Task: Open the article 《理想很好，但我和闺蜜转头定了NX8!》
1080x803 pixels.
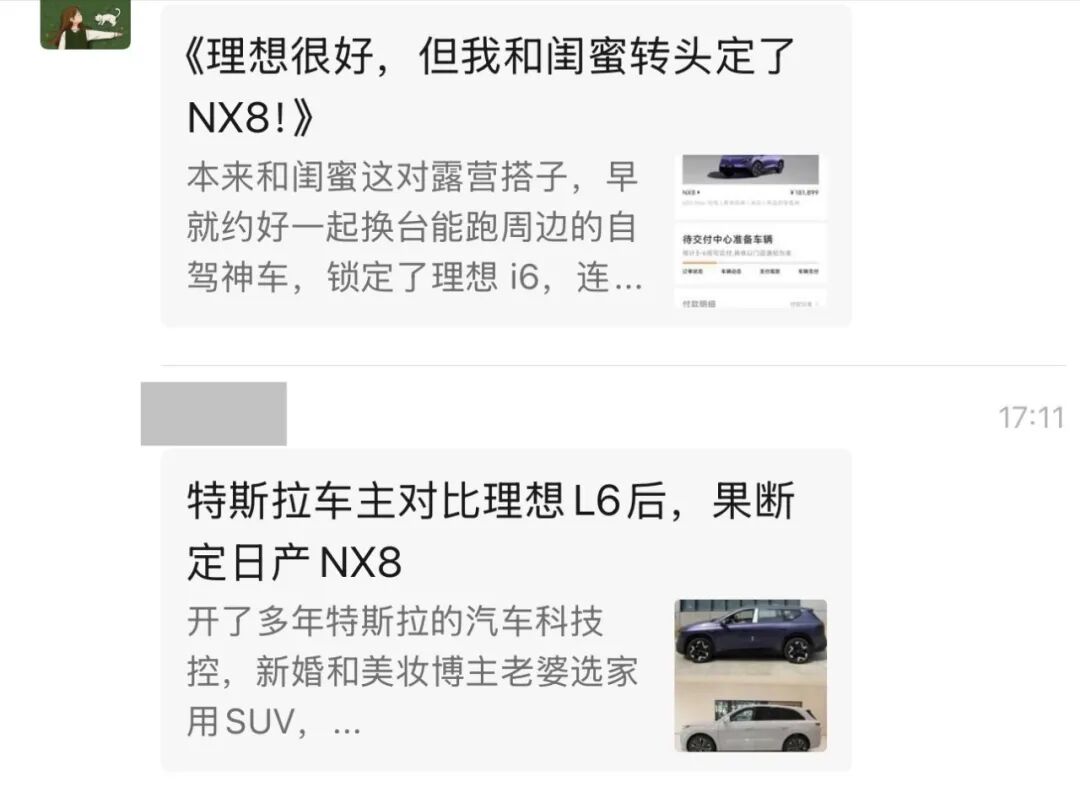Action: (x=490, y=90)
